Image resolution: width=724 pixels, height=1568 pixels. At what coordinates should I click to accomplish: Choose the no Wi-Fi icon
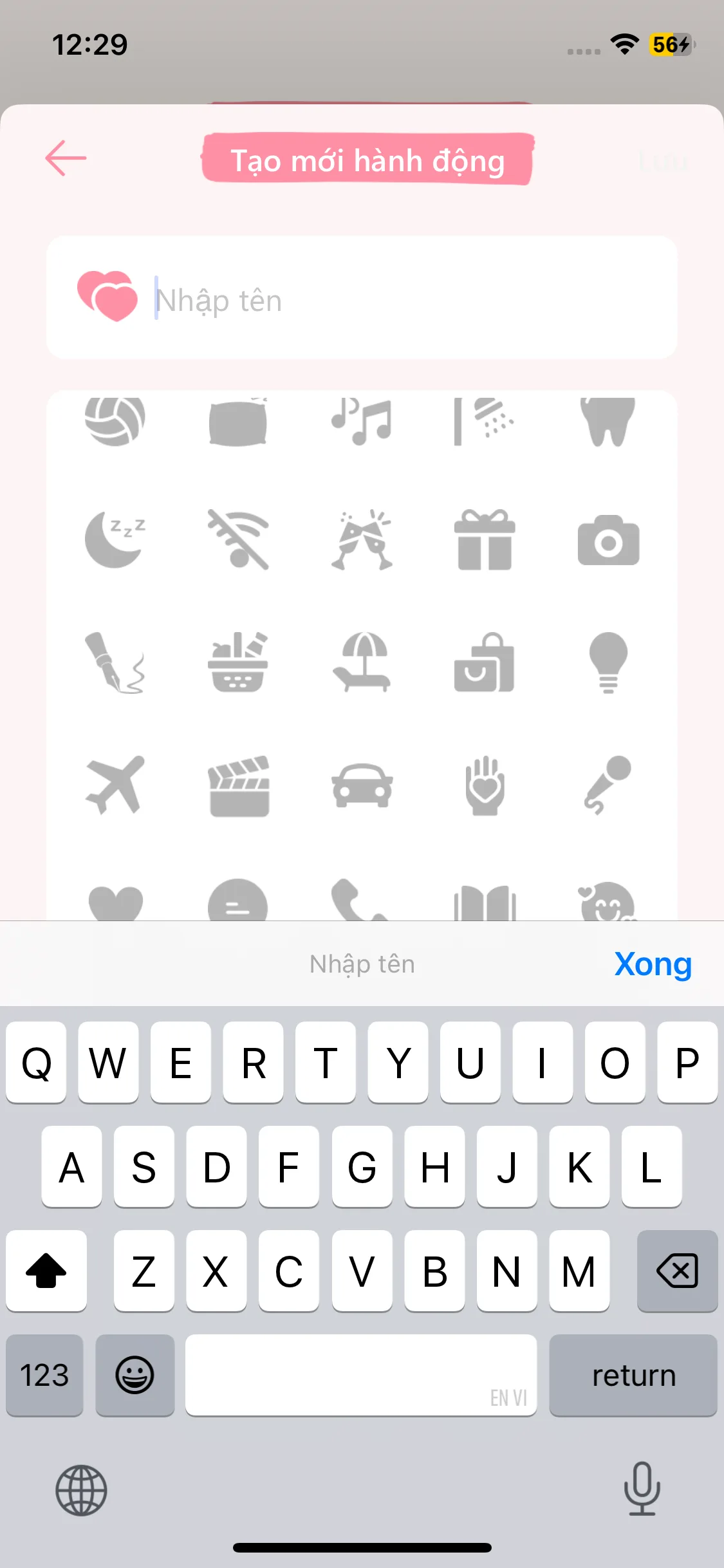point(238,539)
